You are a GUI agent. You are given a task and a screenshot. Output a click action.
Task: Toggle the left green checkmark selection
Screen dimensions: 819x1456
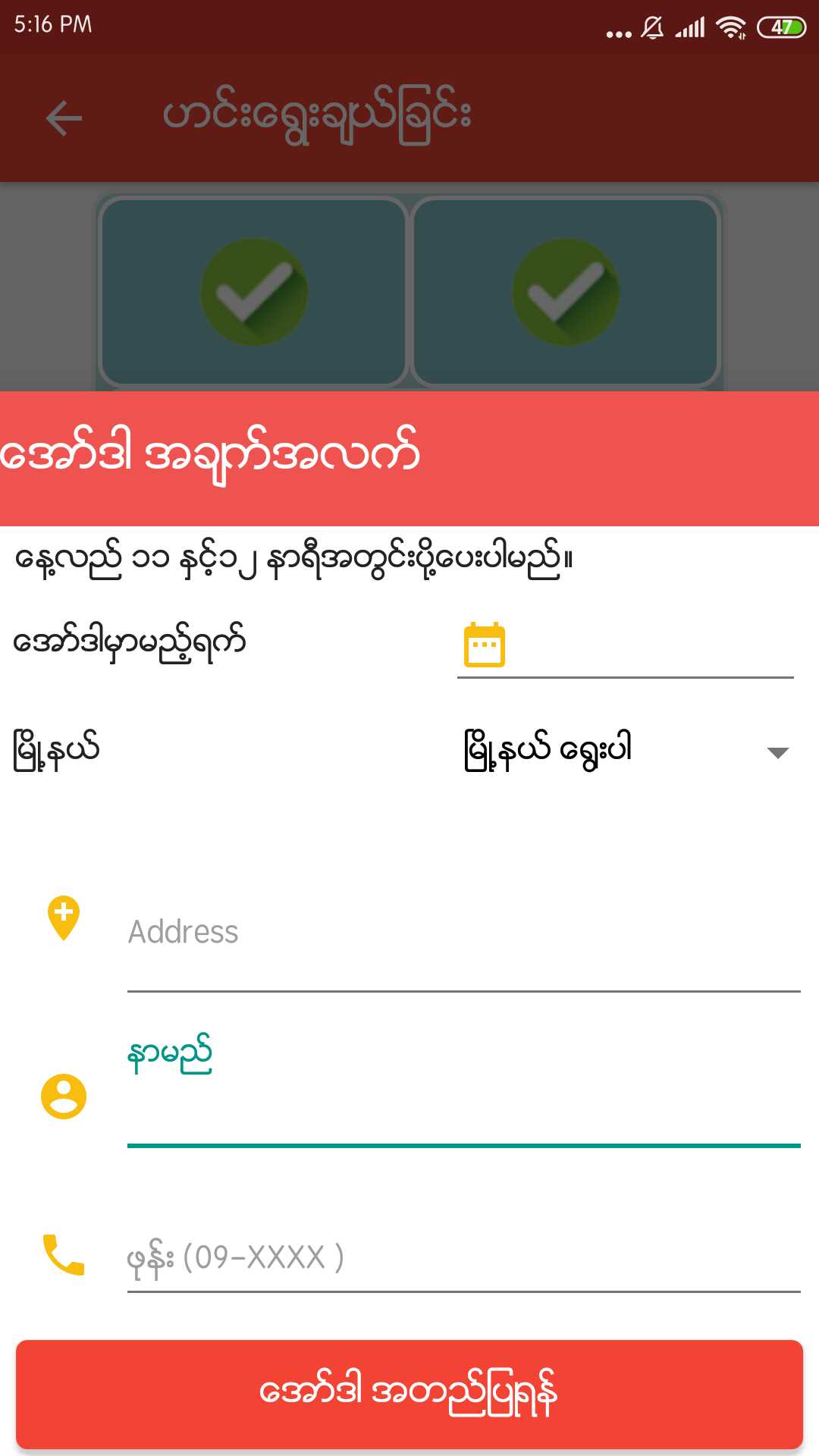coord(254,292)
